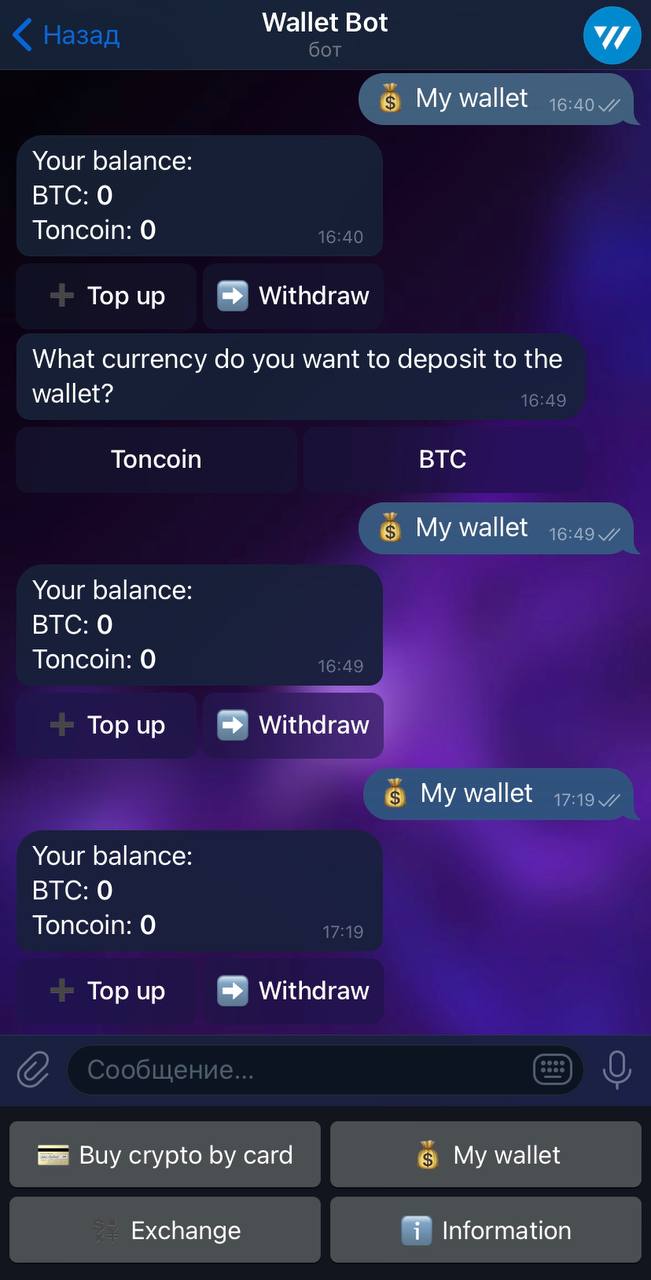Tap the attach file paperclip icon
Image resolution: width=651 pixels, height=1280 pixels.
(x=33, y=1070)
